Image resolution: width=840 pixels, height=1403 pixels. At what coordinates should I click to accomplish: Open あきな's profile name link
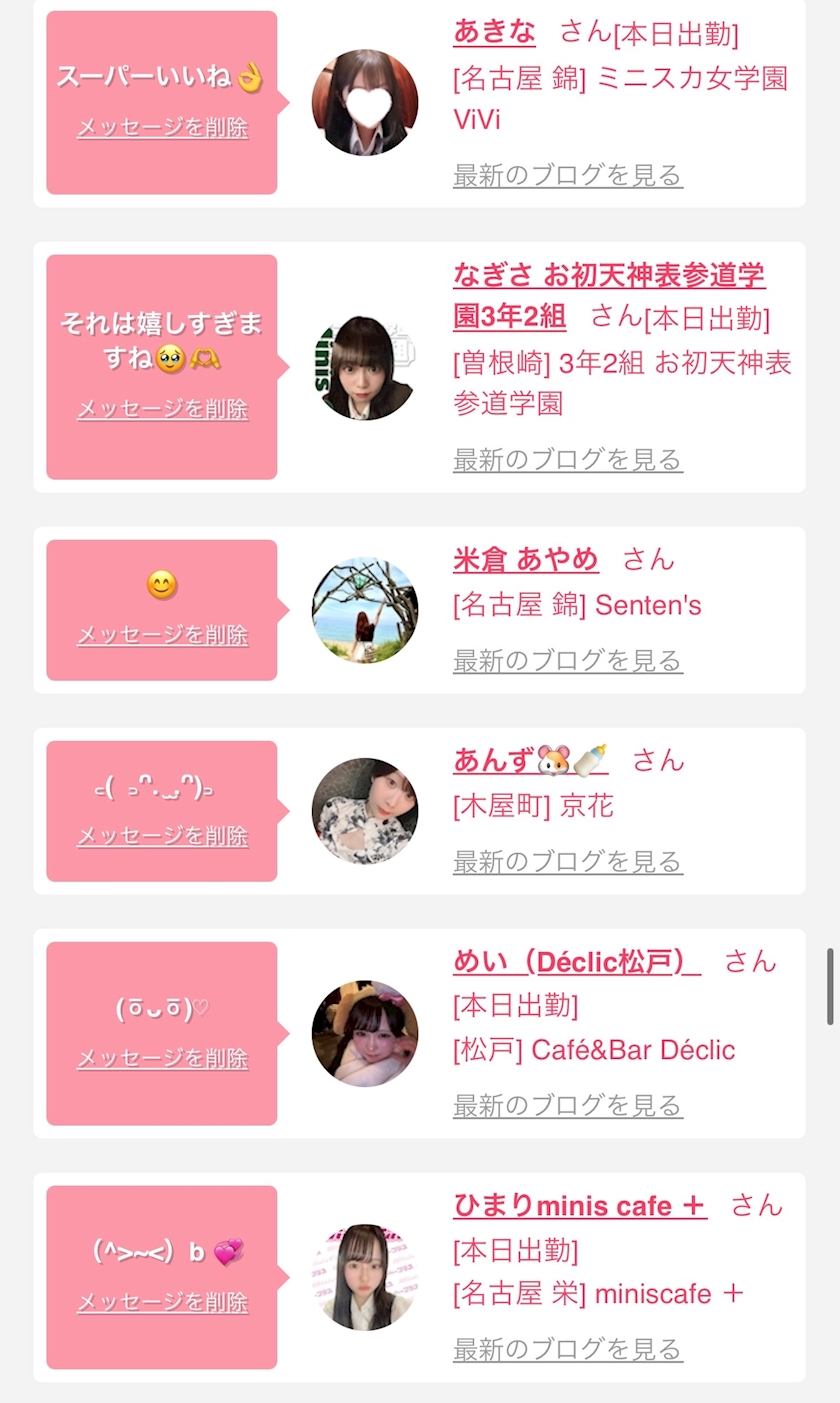494,31
